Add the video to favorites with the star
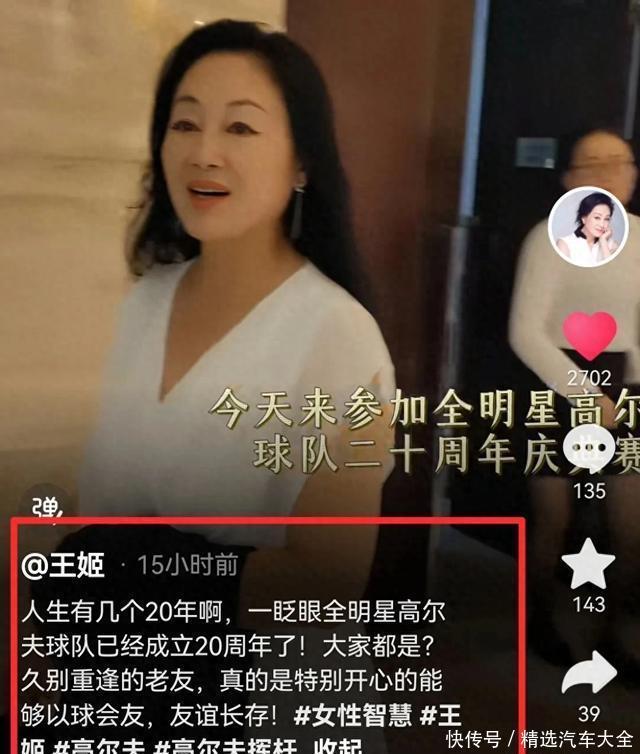Image resolution: width=640 pixels, height=754 pixels. coord(588,563)
